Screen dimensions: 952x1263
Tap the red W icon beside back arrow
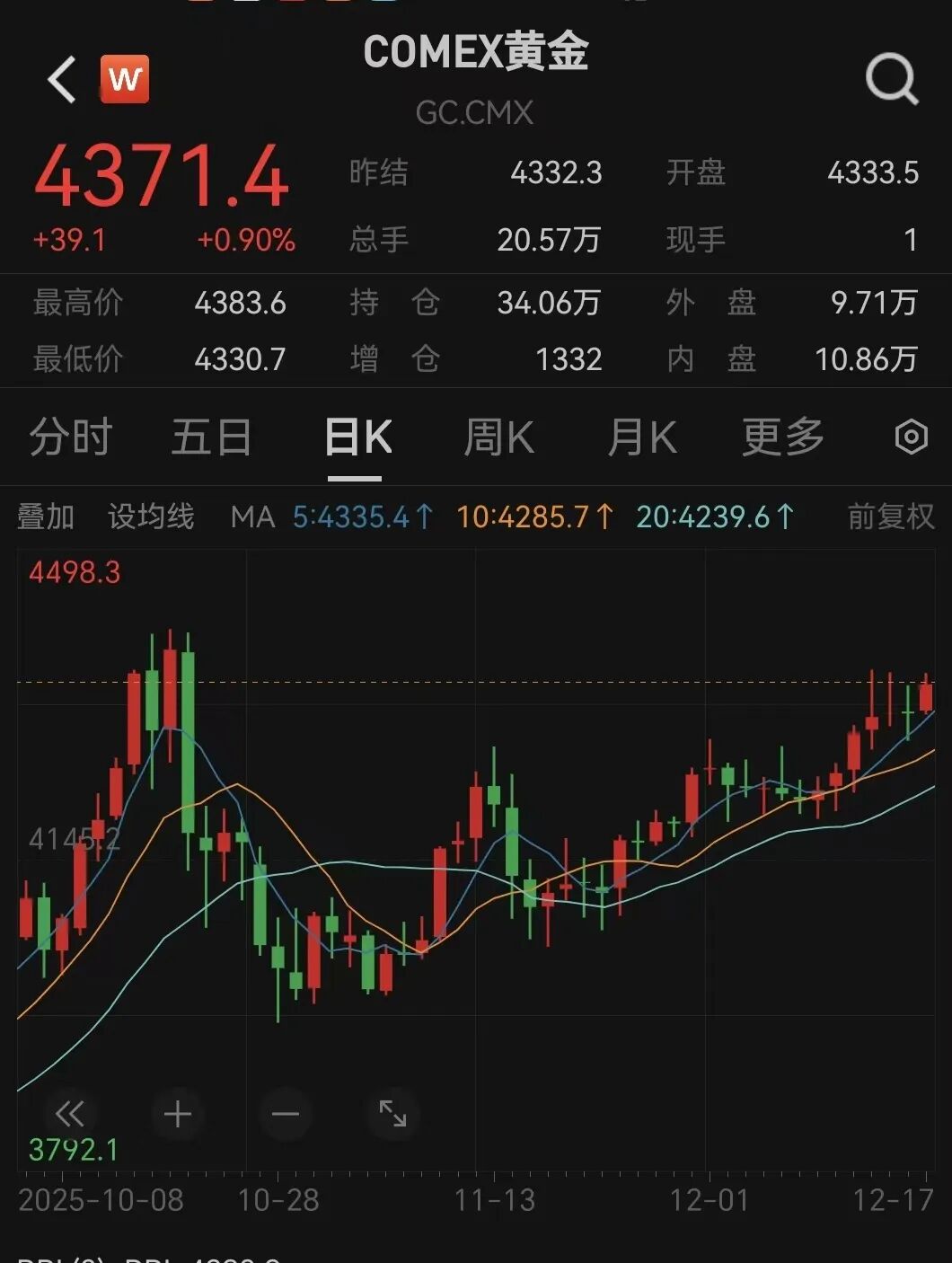pos(125,80)
